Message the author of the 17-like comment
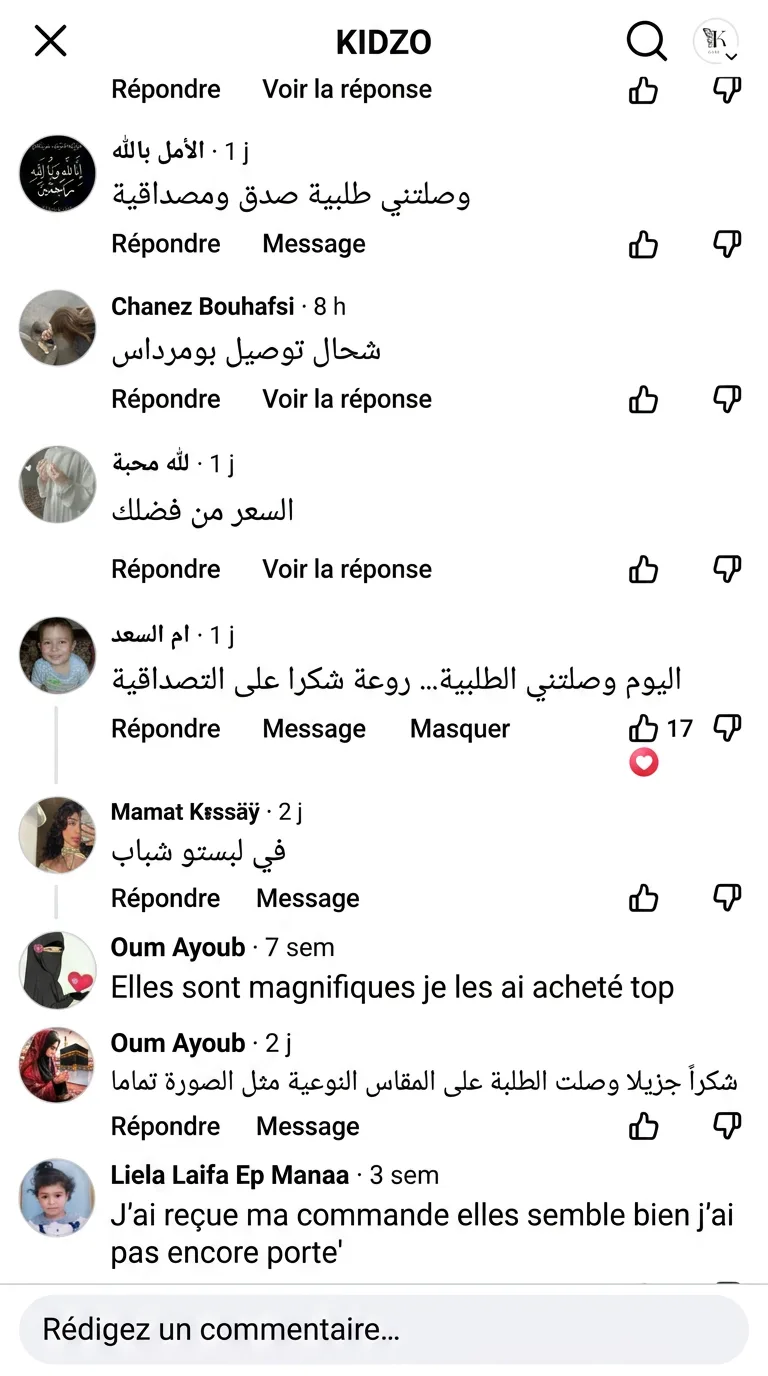Image resolution: width=768 pixels, height=1376 pixels. (314, 729)
